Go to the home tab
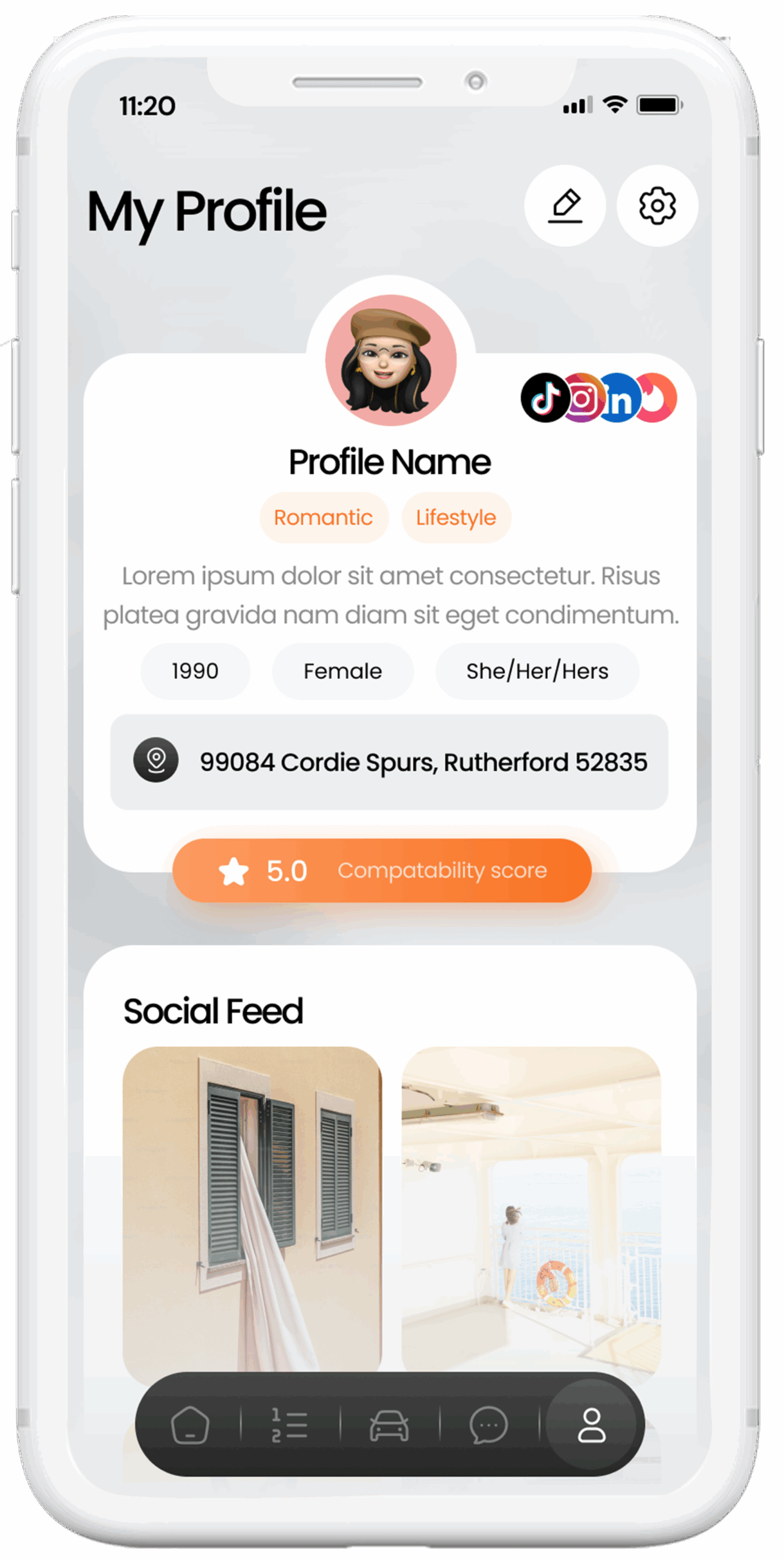This screenshot has width=784, height=1560. pyautogui.click(x=190, y=1425)
